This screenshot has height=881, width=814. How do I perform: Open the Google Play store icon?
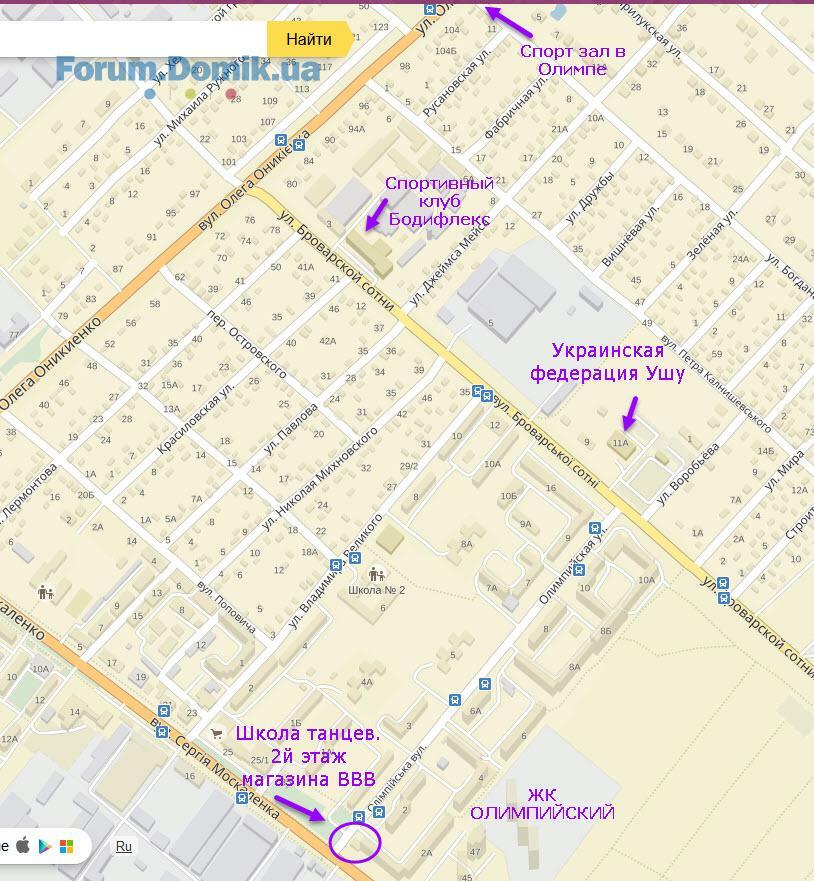click(x=45, y=846)
